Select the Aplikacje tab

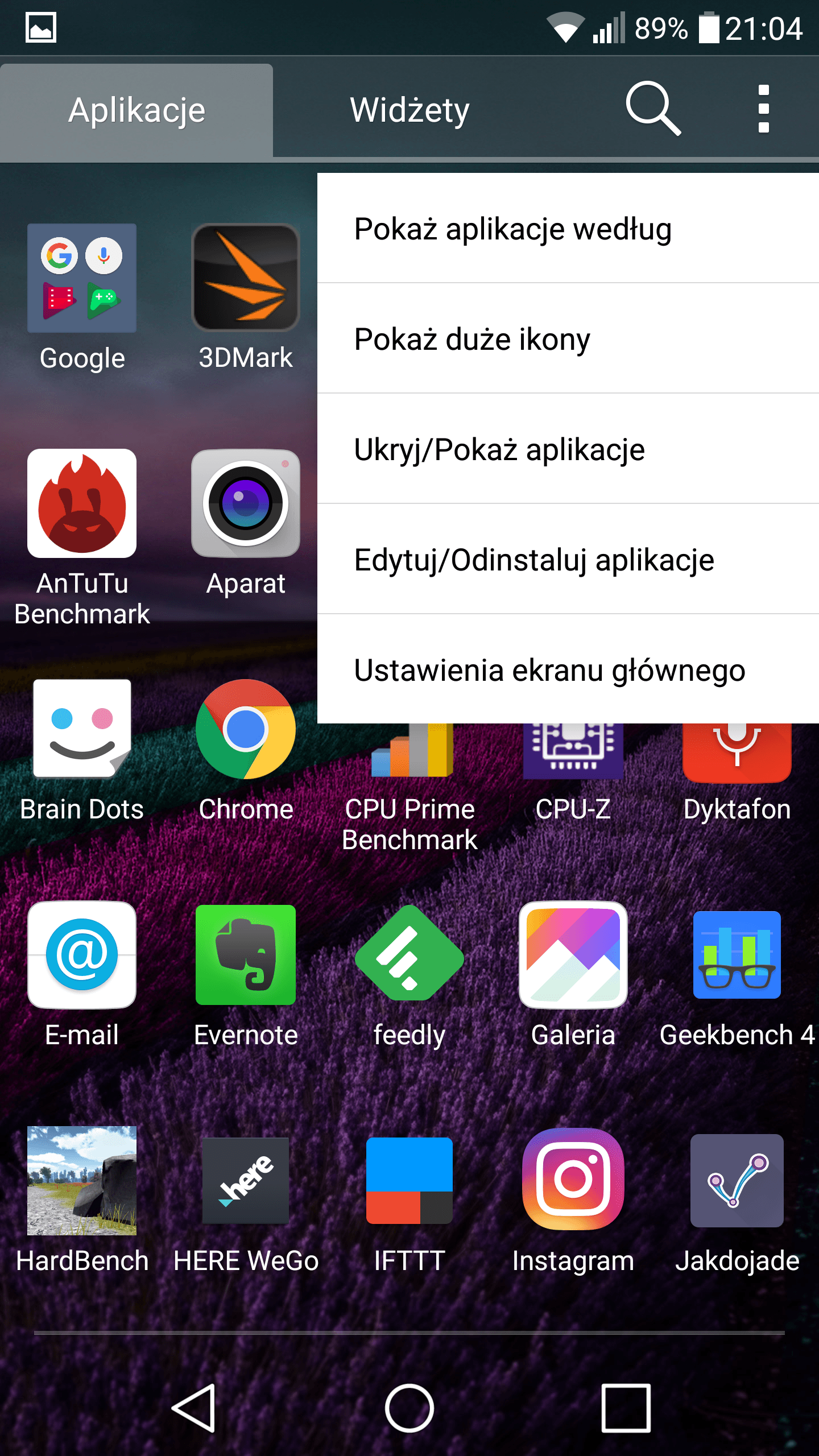pyautogui.click(x=136, y=110)
